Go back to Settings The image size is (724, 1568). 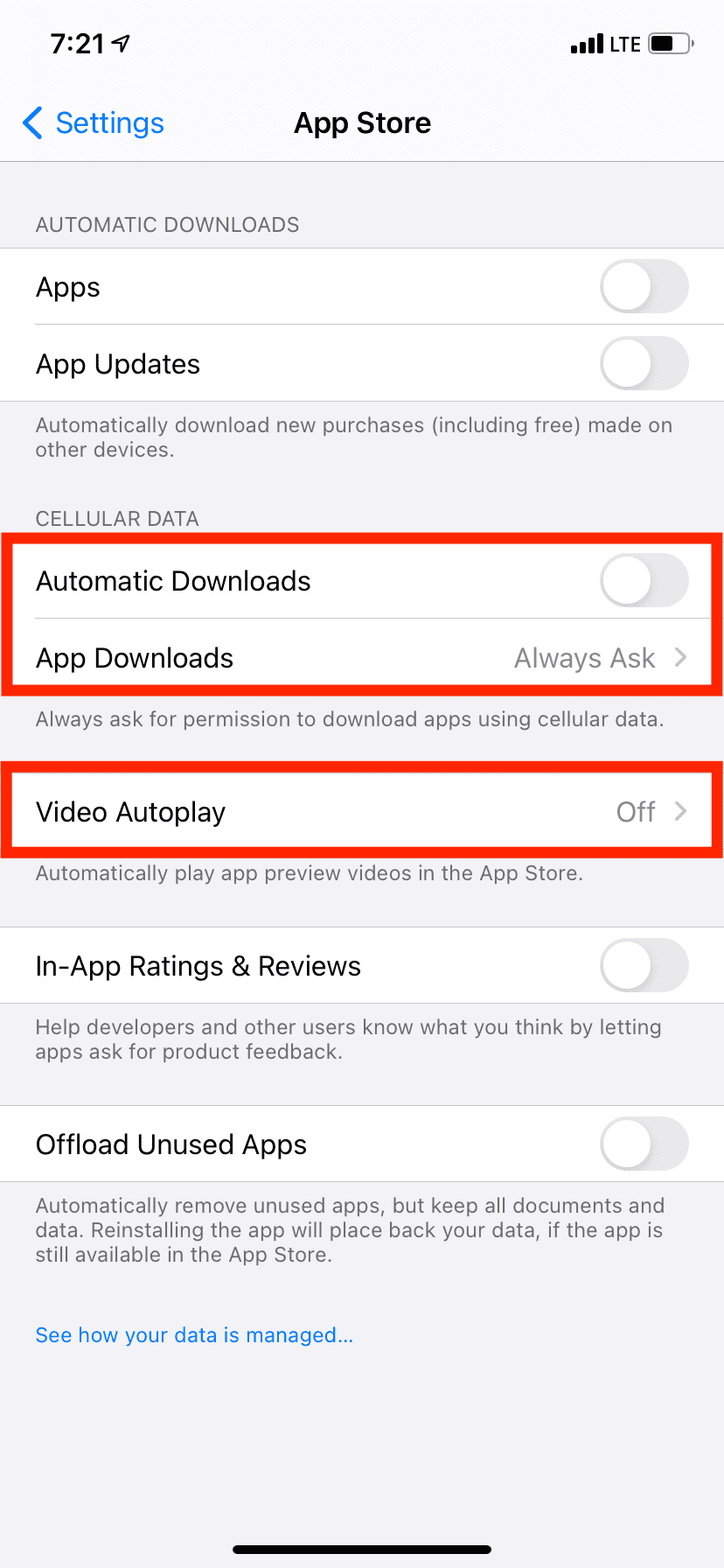point(94,123)
